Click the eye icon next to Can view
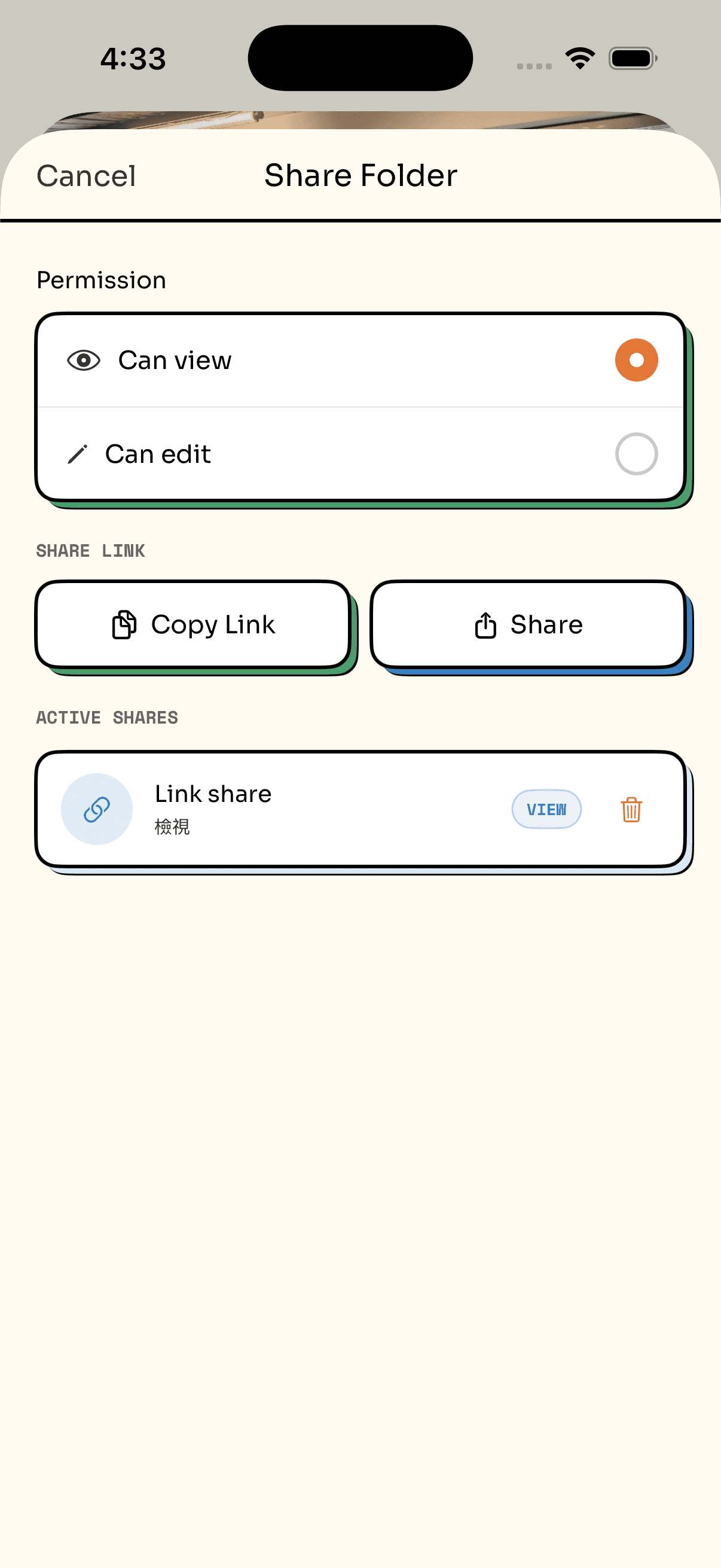The height and width of the screenshot is (1568, 721). (x=82, y=360)
